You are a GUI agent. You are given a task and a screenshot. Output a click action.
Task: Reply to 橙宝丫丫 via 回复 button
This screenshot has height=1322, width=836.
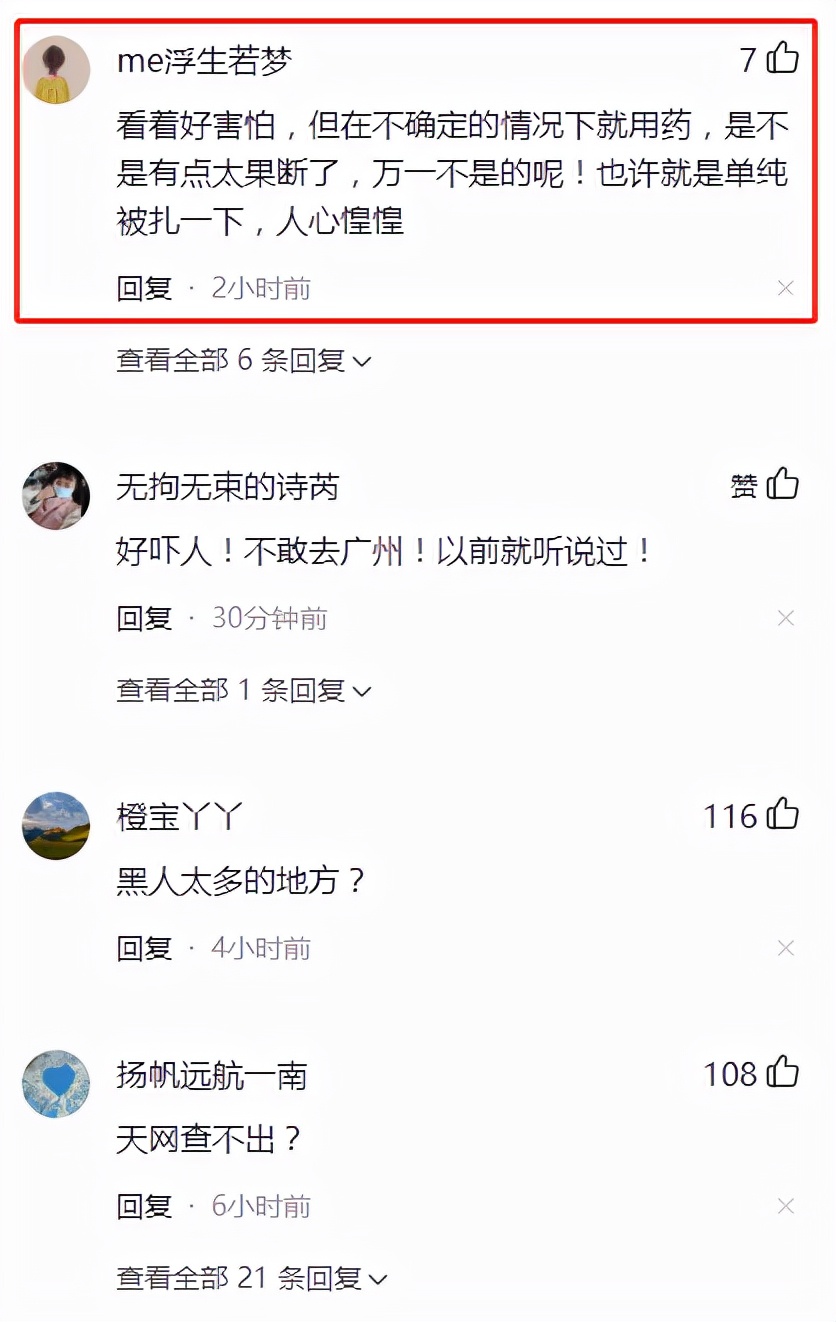(x=145, y=948)
